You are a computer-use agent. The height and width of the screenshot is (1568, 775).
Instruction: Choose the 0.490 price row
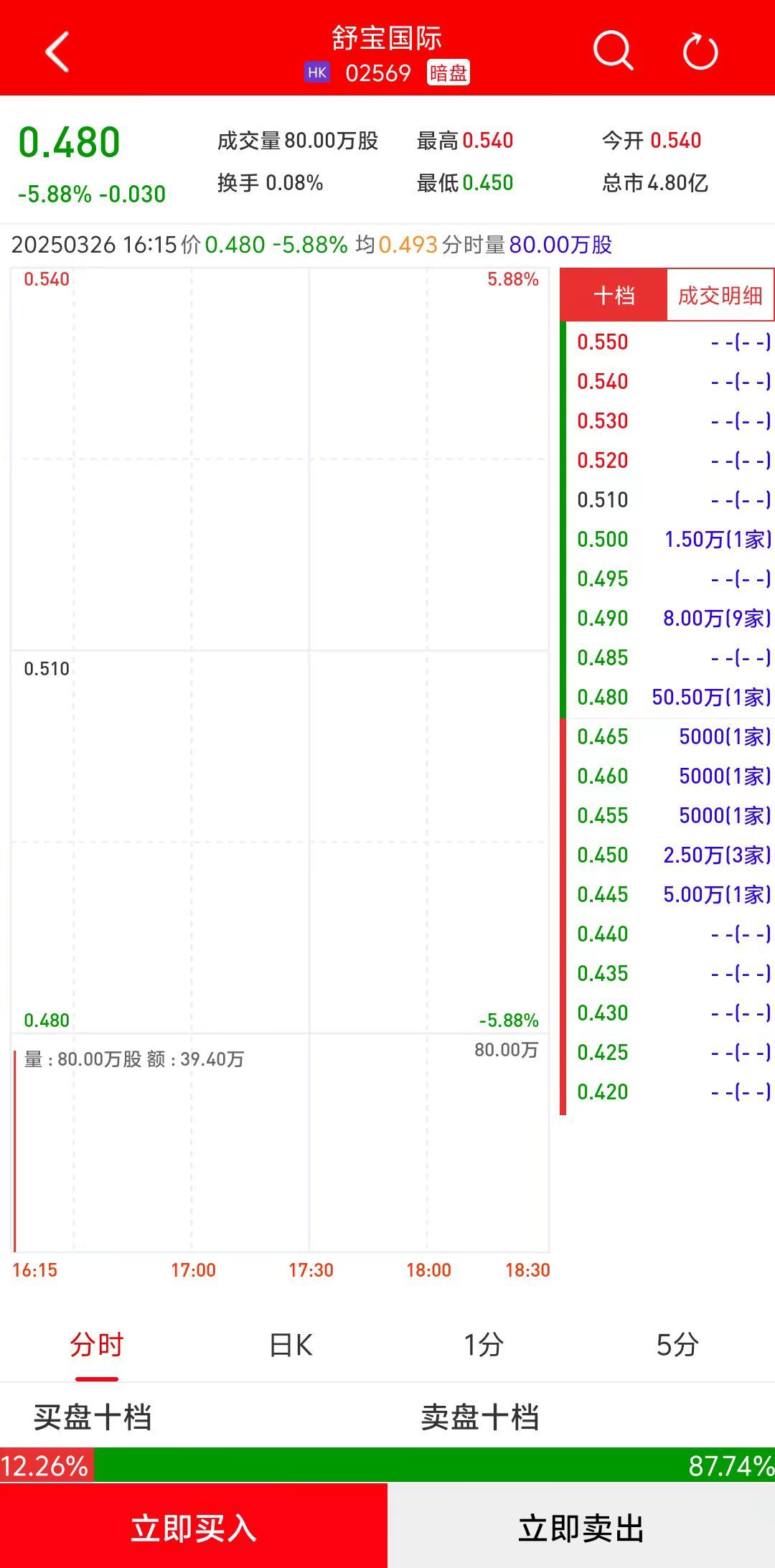(x=667, y=618)
